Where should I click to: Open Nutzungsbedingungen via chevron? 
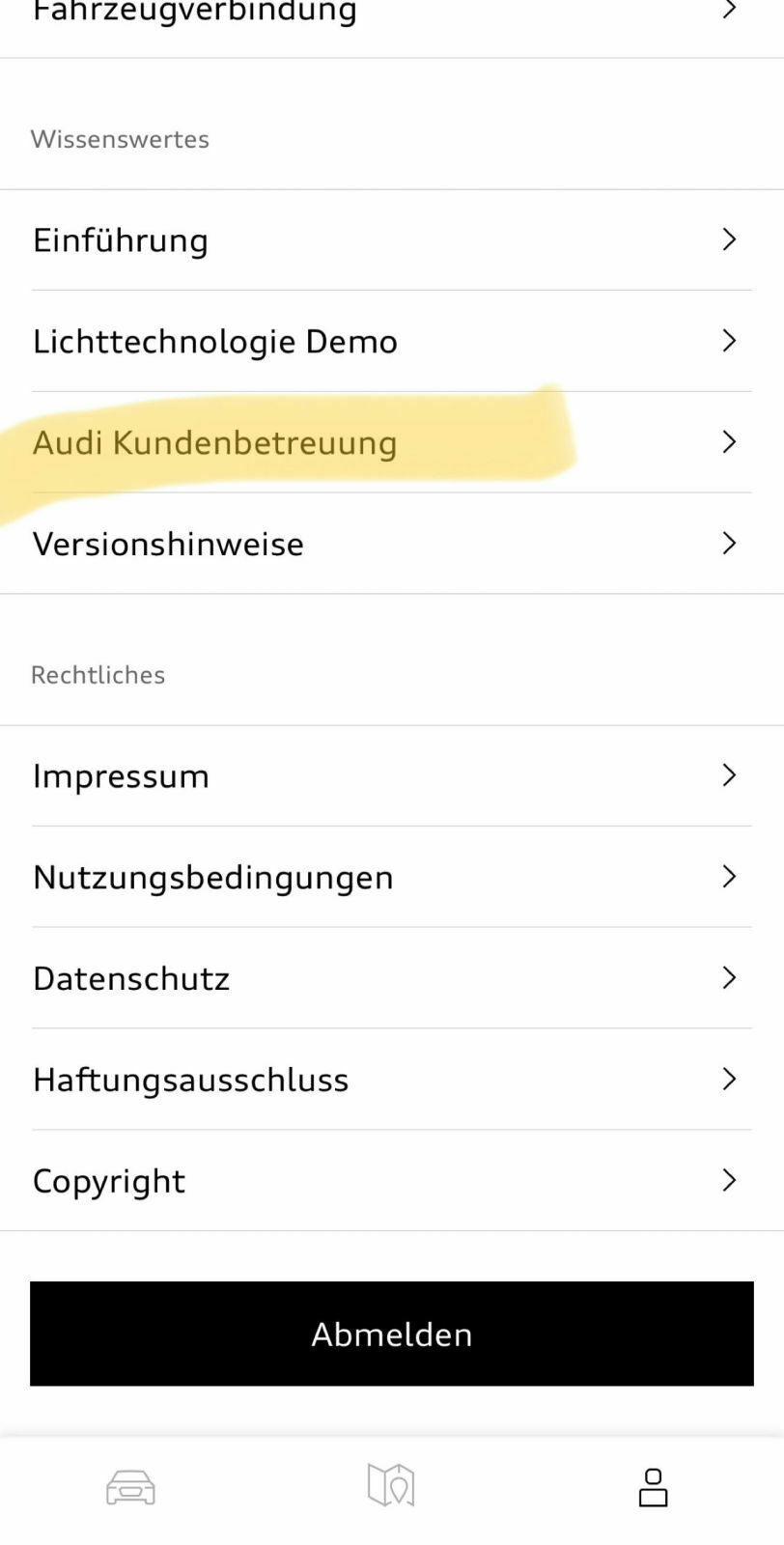[x=729, y=877]
